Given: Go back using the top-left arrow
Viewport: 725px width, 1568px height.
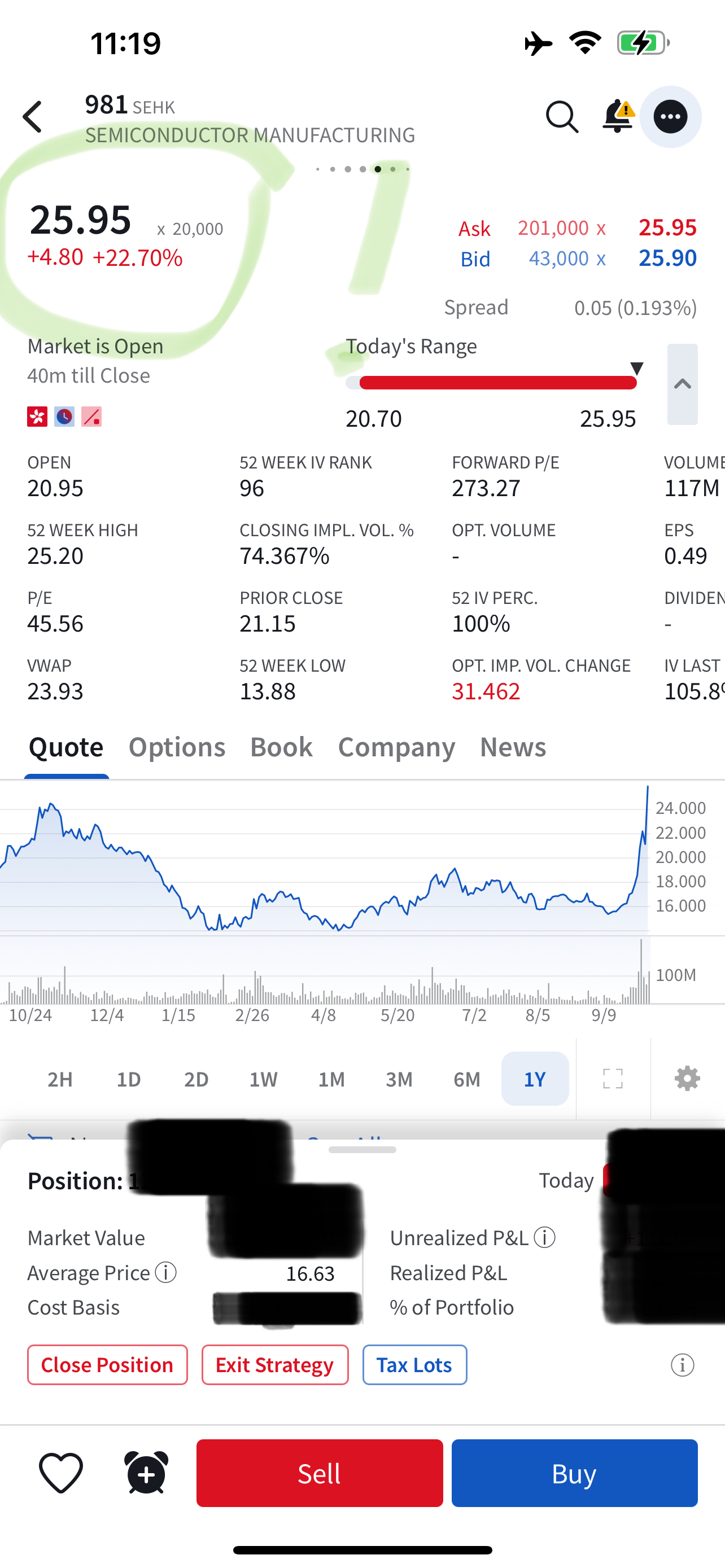Looking at the screenshot, I should pyautogui.click(x=33, y=117).
